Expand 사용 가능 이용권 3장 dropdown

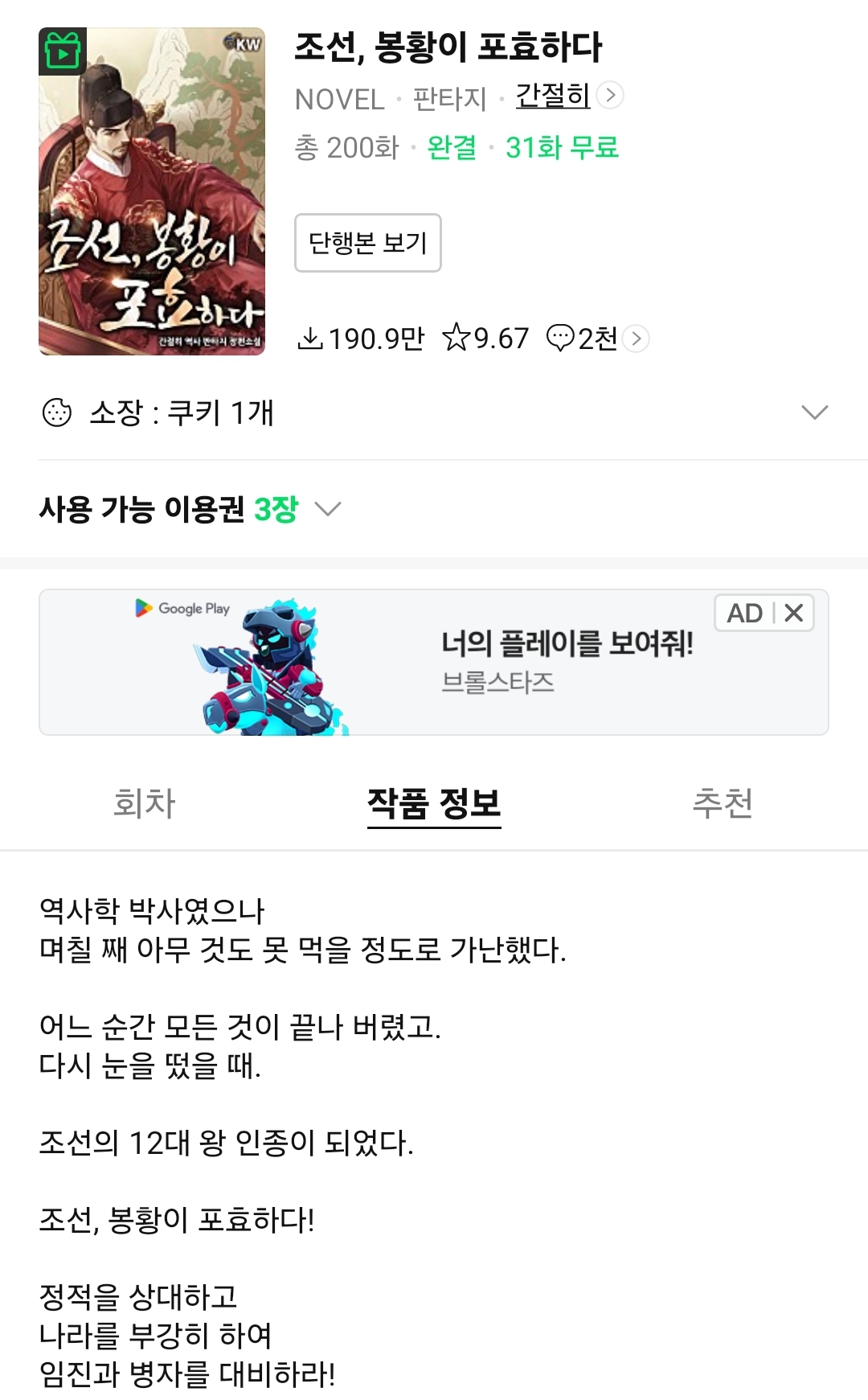coord(190,509)
